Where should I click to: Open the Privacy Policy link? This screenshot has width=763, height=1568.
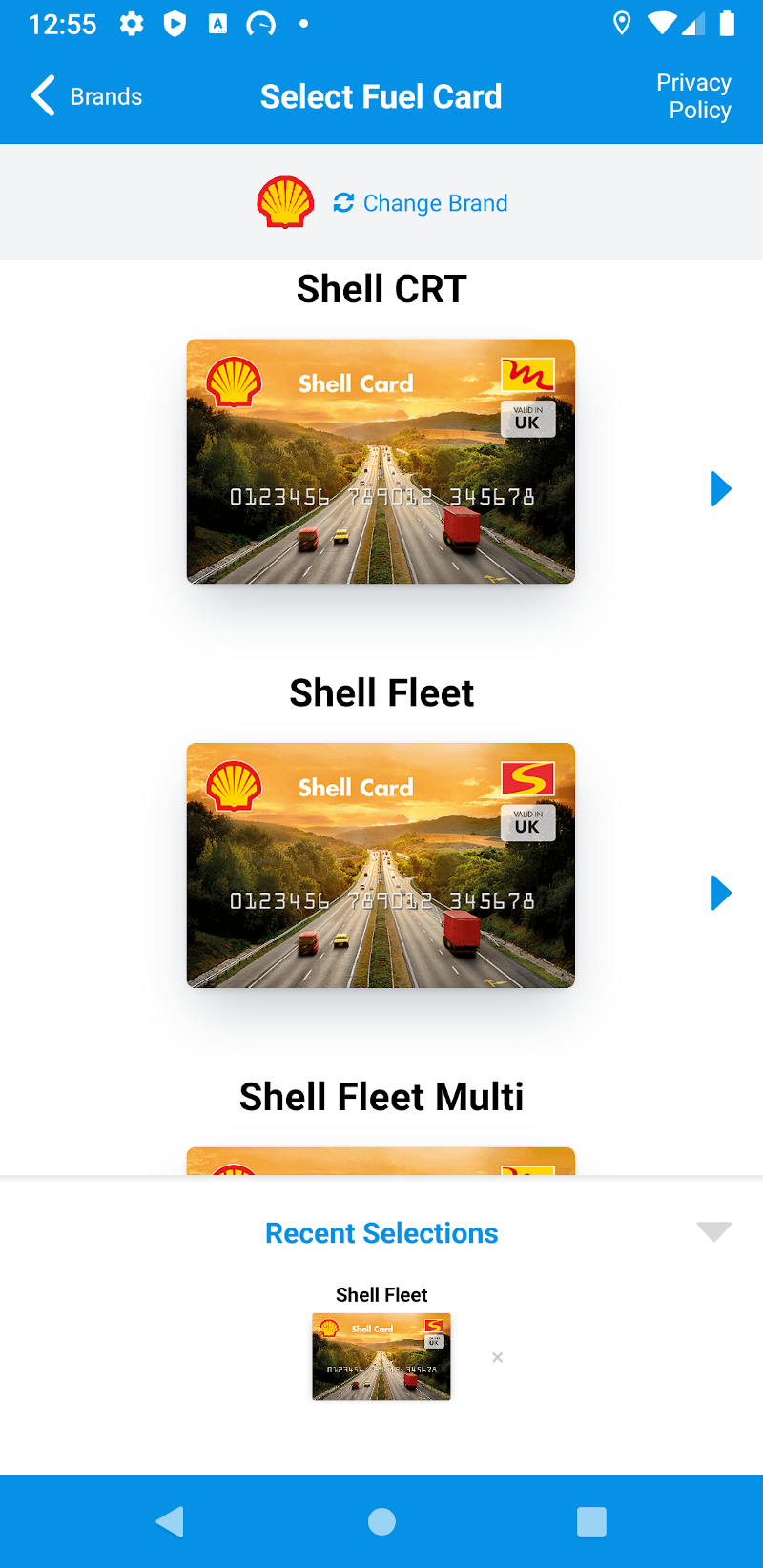693,96
